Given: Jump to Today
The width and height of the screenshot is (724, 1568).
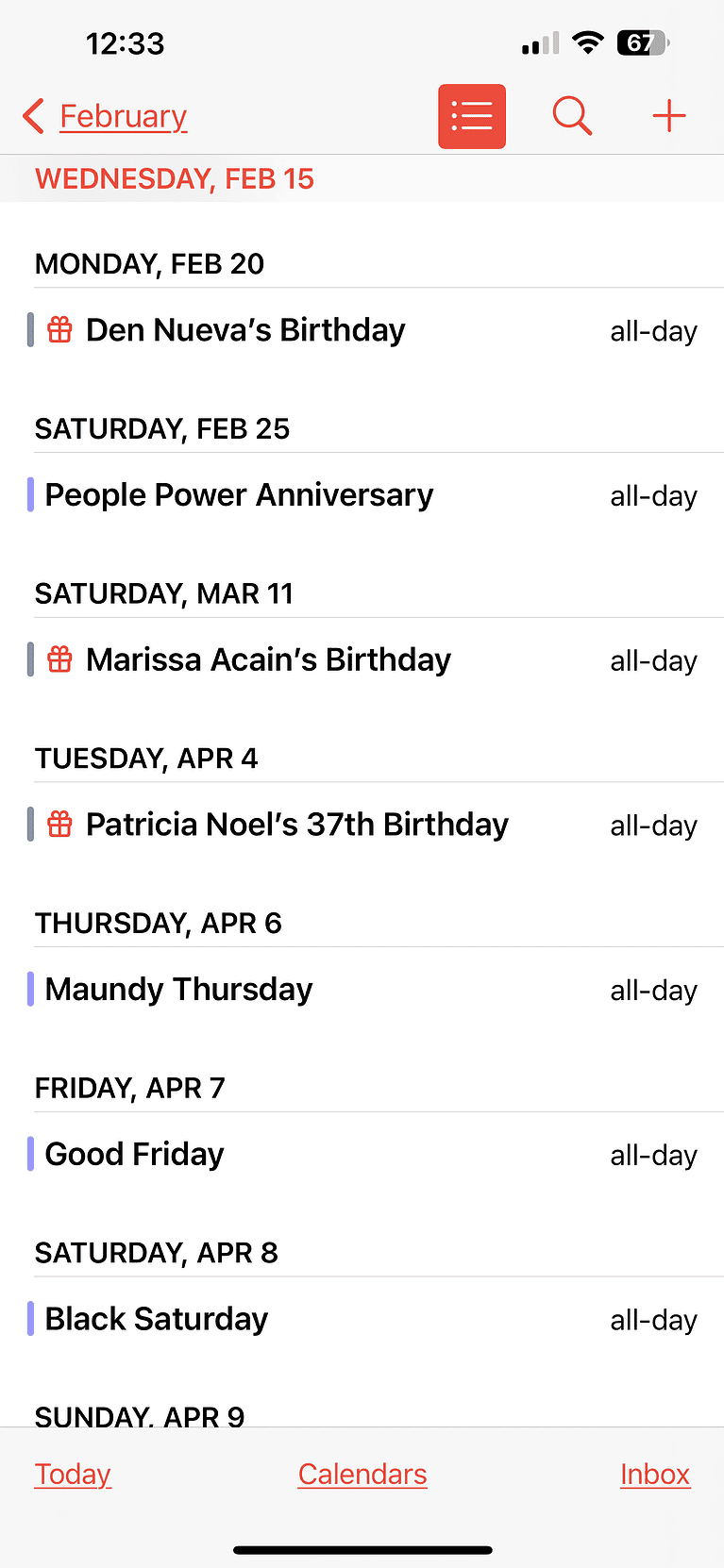Looking at the screenshot, I should click(x=73, y=1475).
